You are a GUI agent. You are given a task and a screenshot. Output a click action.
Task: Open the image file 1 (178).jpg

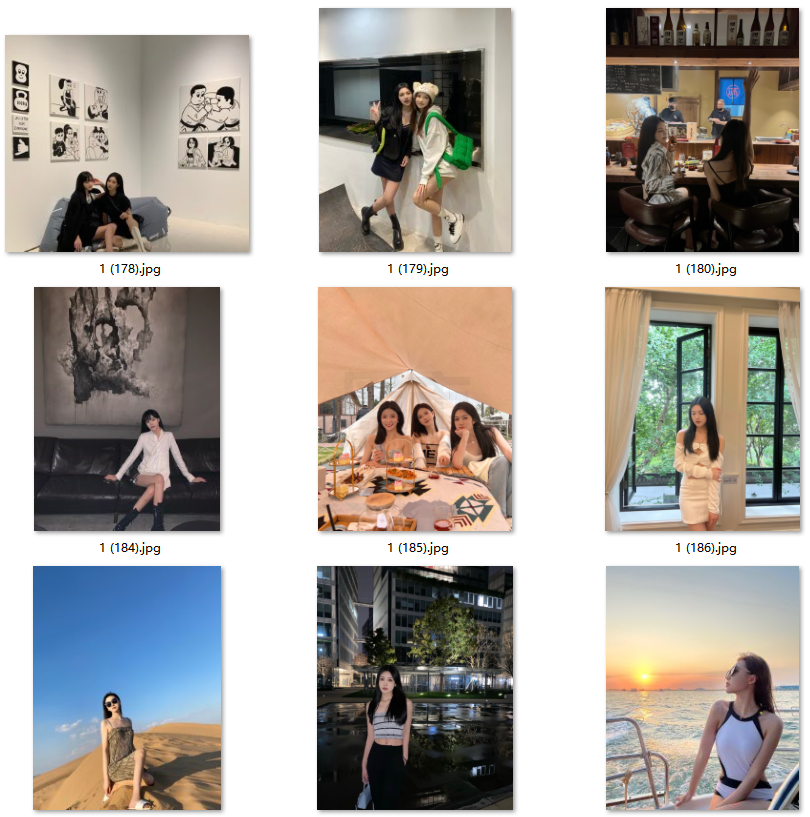(x=127, y=144)
